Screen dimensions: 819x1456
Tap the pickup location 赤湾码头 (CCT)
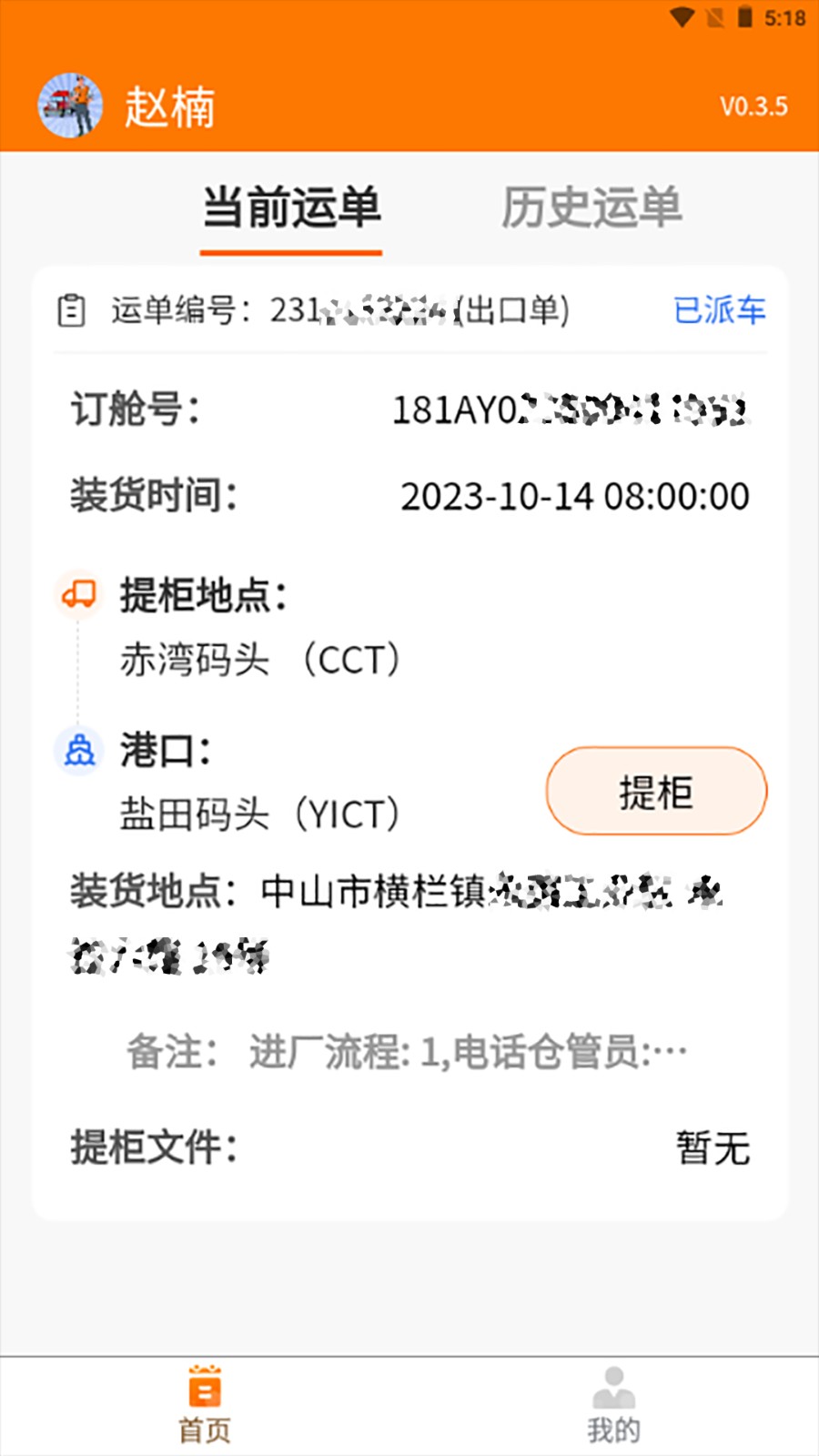coord(262,660)
